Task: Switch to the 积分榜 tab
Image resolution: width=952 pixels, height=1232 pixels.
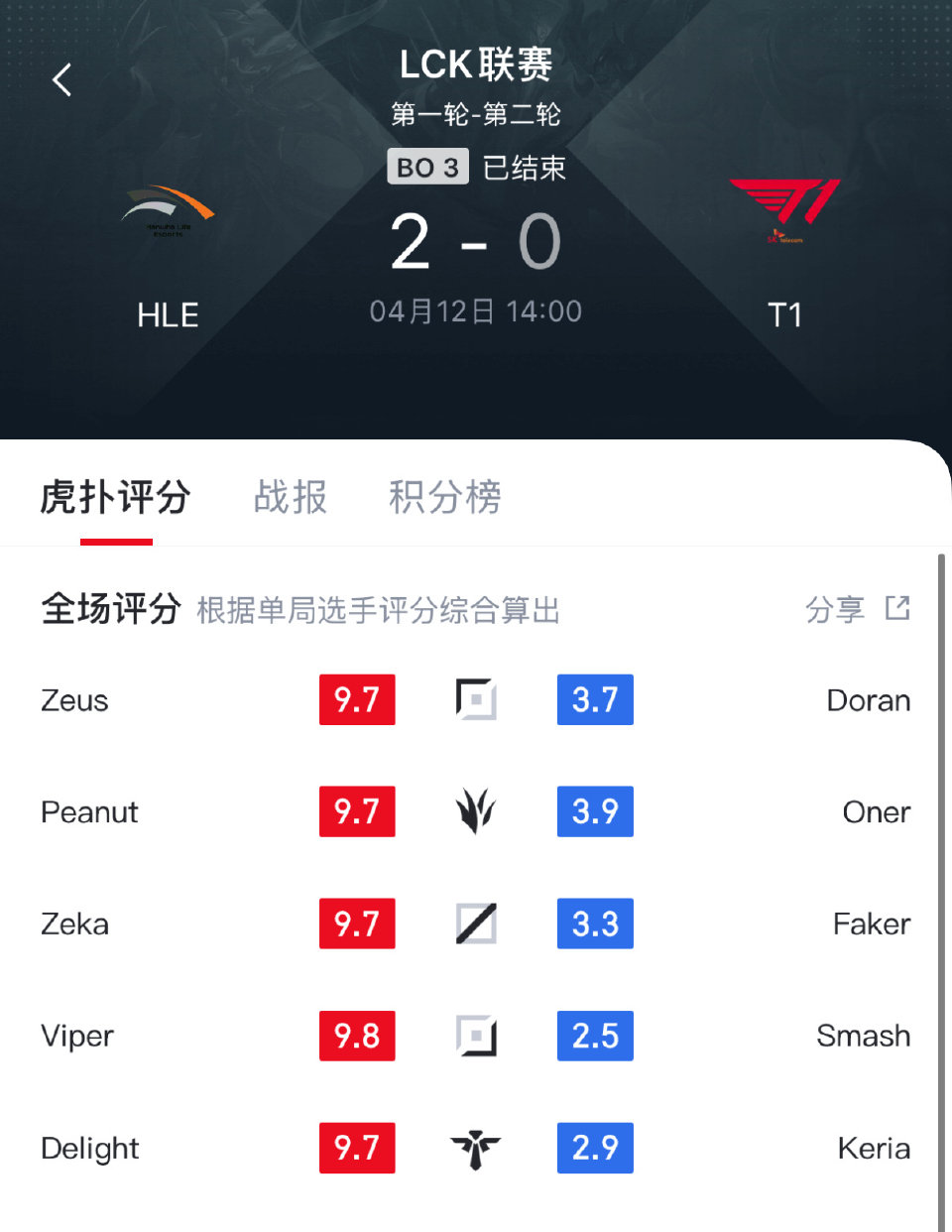Action: [x=443, y=499]
